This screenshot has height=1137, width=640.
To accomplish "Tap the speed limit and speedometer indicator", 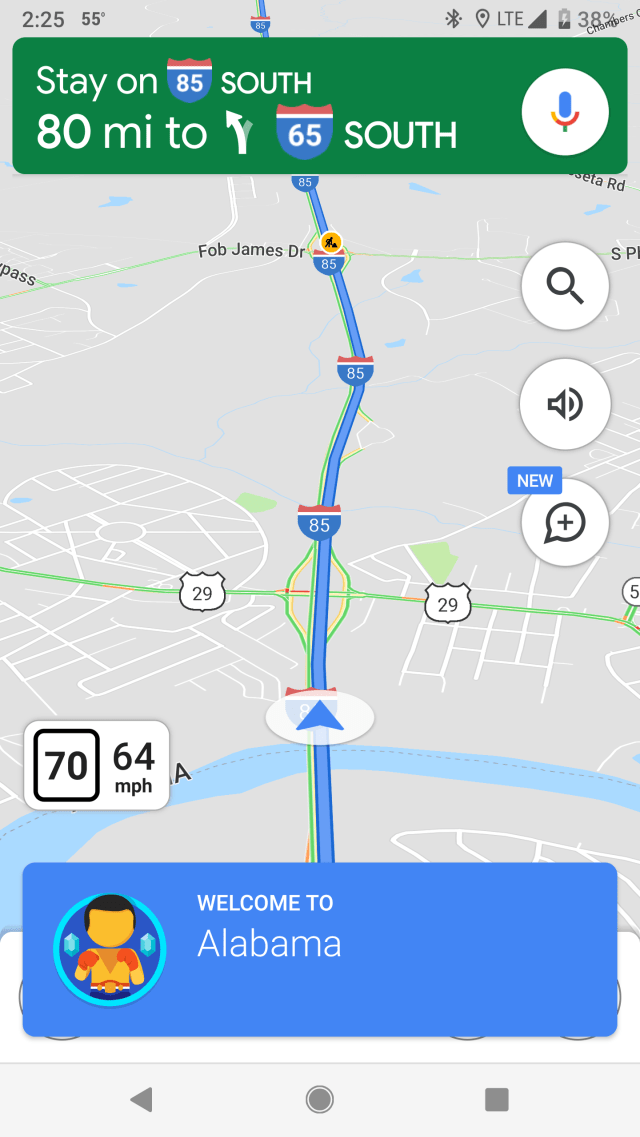I will click(97, 765).
